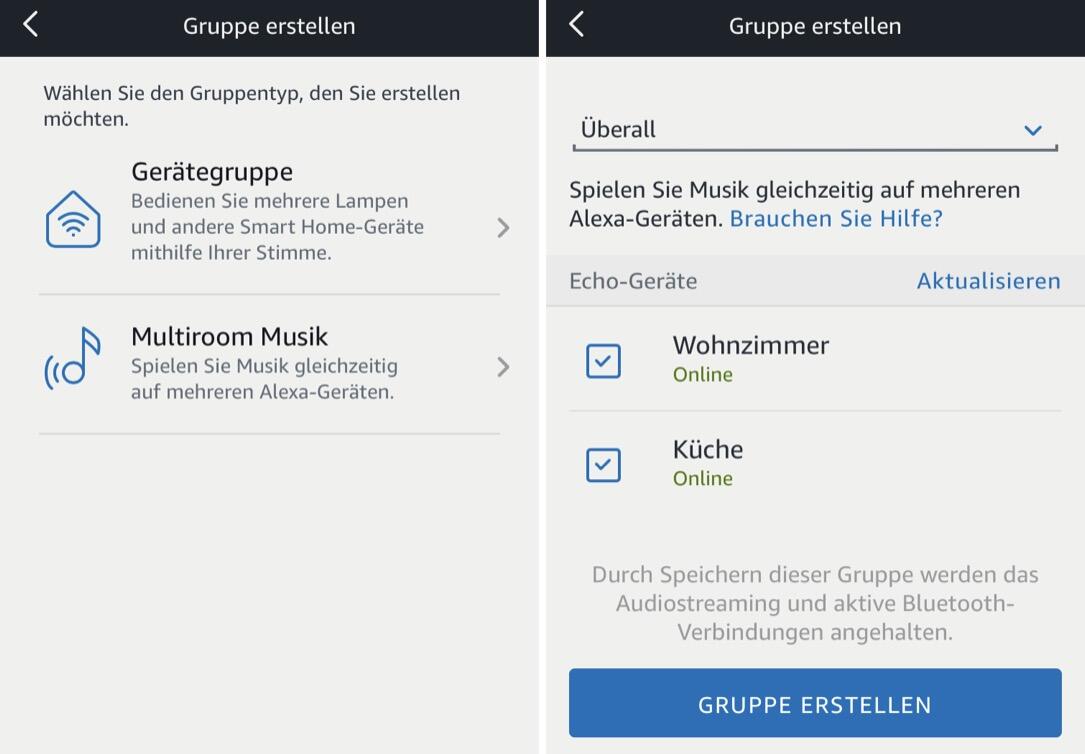Tap the Gruppe erstellen button

click(814, 704)
